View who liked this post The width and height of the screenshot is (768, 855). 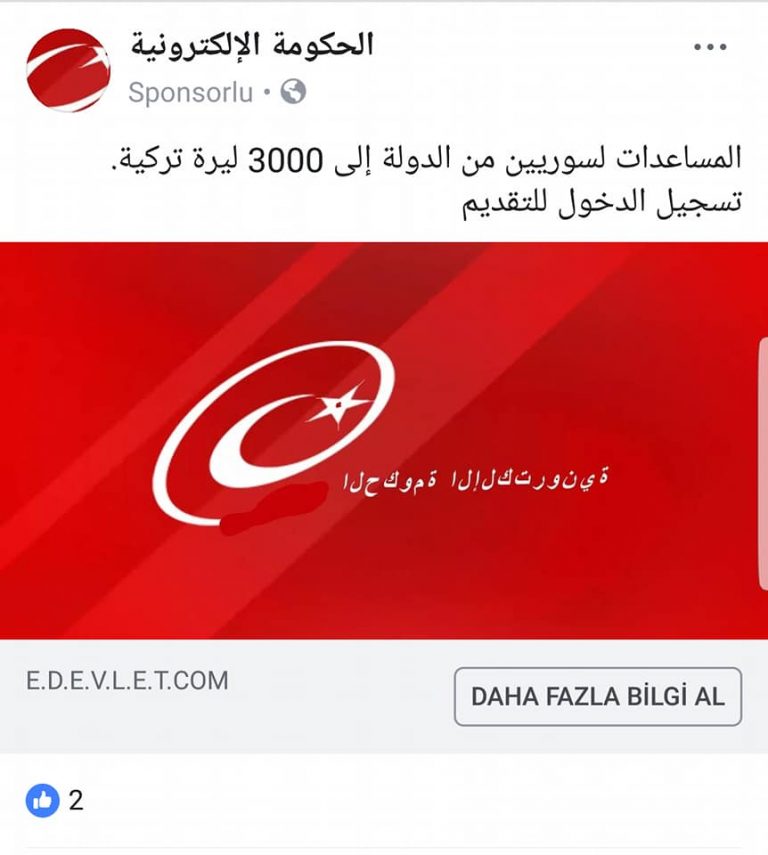tap(55, 800)
